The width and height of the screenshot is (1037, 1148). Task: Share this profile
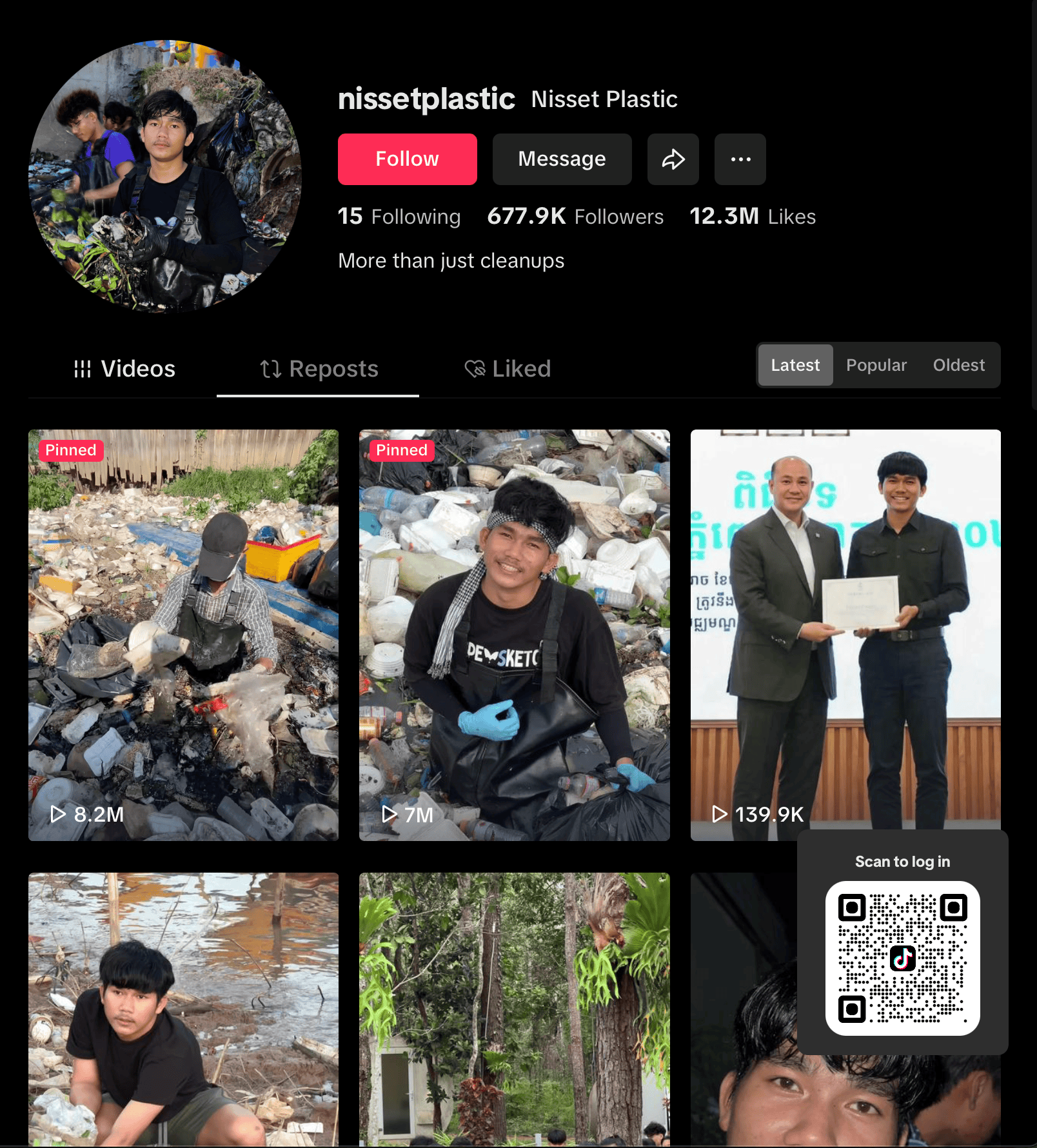pyautogui.click(x=673, y=159)
